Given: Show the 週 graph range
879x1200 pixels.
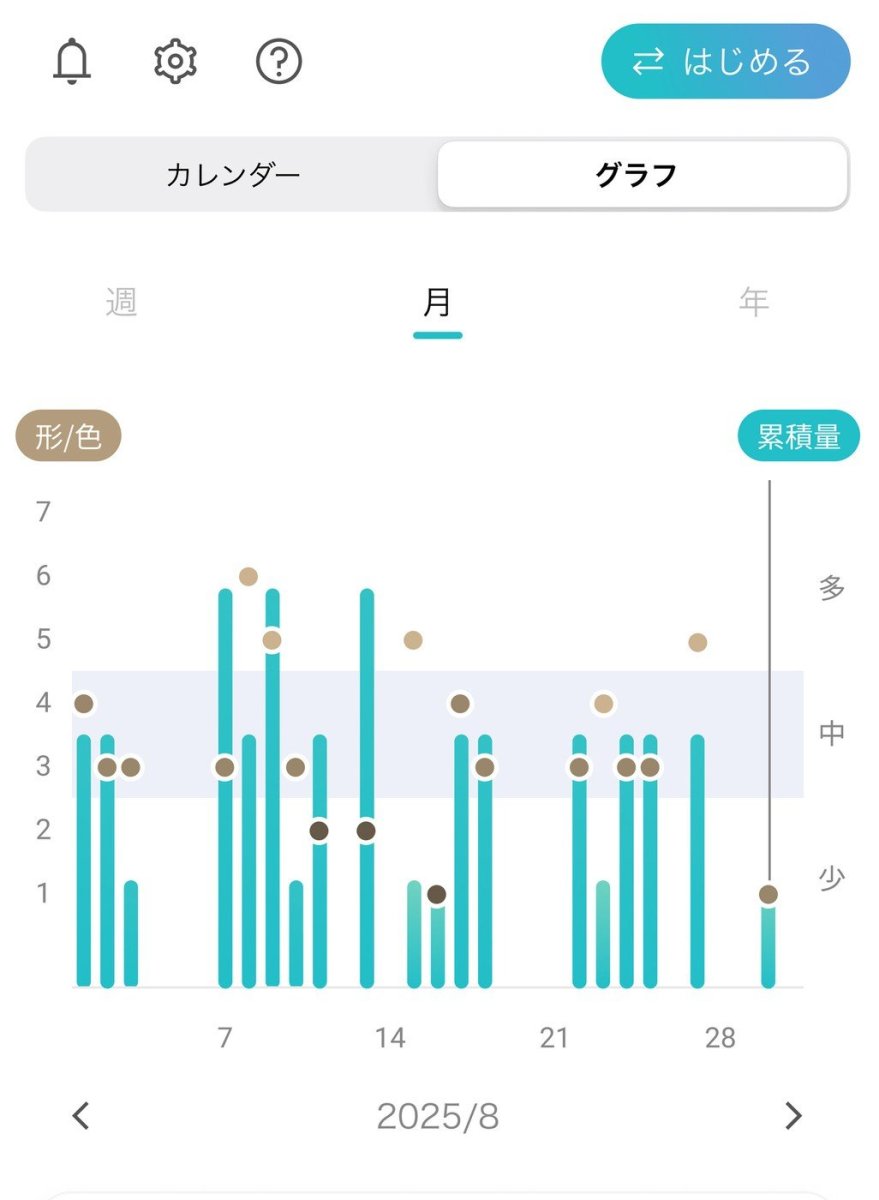Looking at the screenshot, I should (x=122, y=302).
